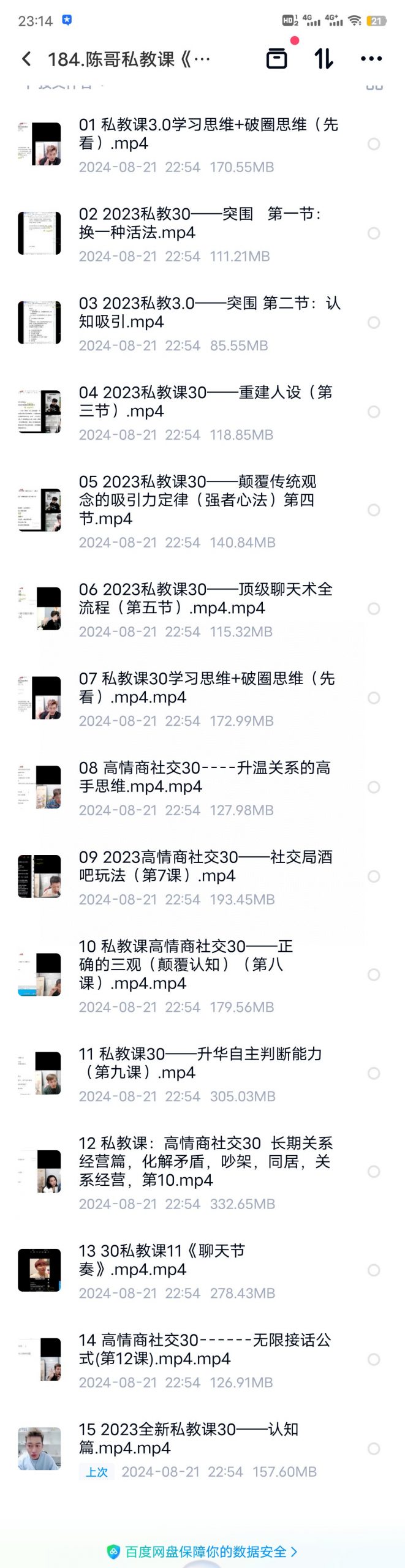The image size is (405, 1568).
Task: Select file 14 无限接话公式(第12课)
Action: pos(373,1360)
